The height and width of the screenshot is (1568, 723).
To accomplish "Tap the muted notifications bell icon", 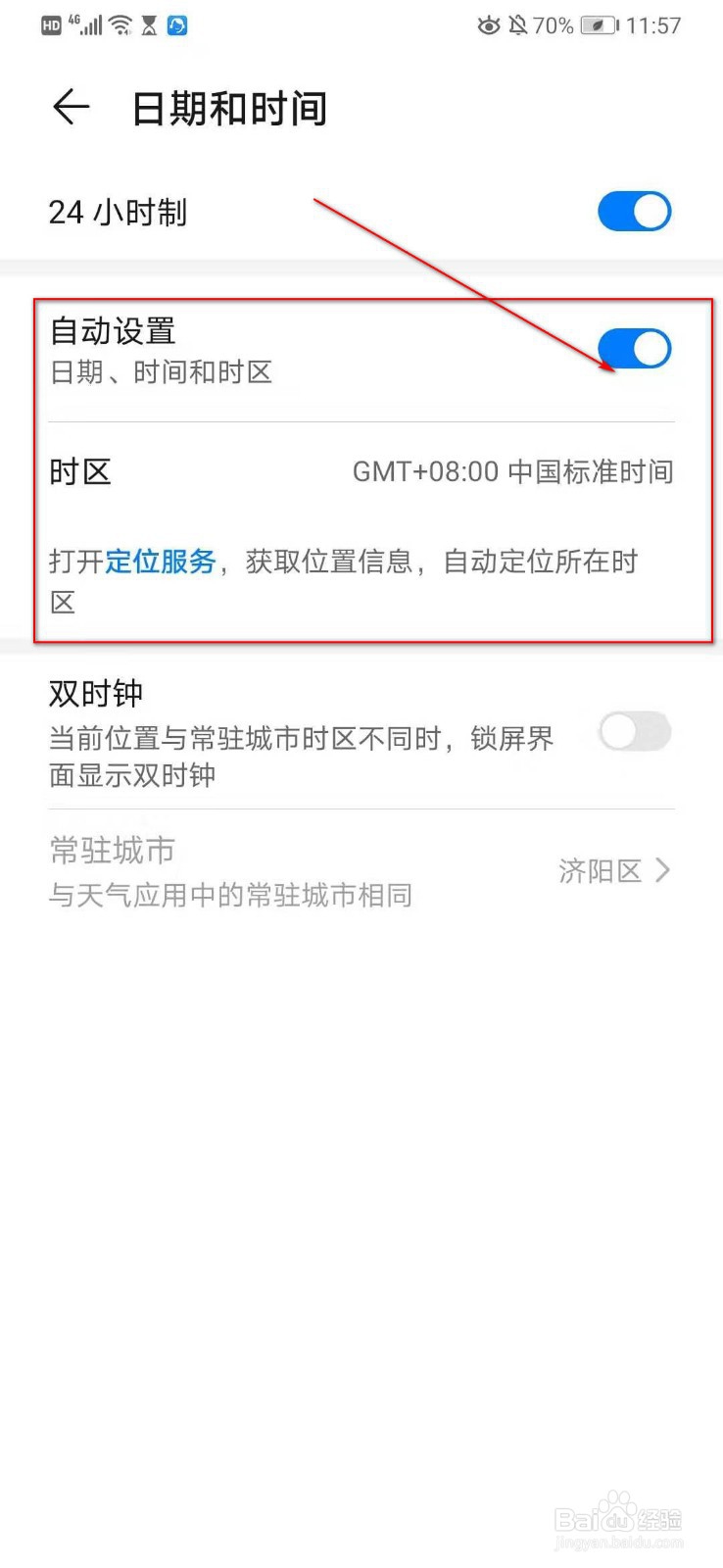I will click(517, 25).
